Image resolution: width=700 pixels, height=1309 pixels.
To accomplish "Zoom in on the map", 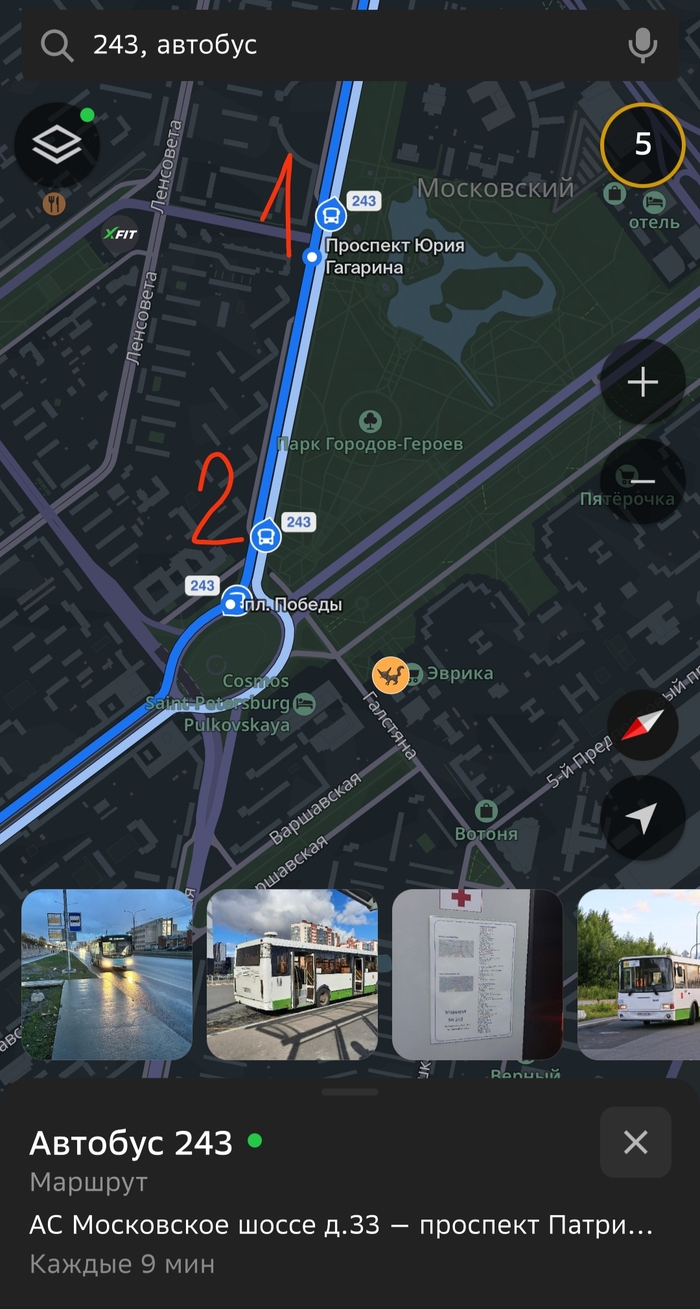I will [642, 383].
